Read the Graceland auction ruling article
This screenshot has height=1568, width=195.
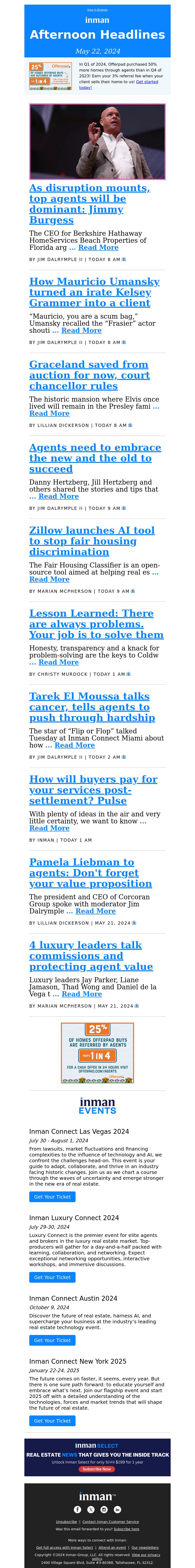coord(89,375)
